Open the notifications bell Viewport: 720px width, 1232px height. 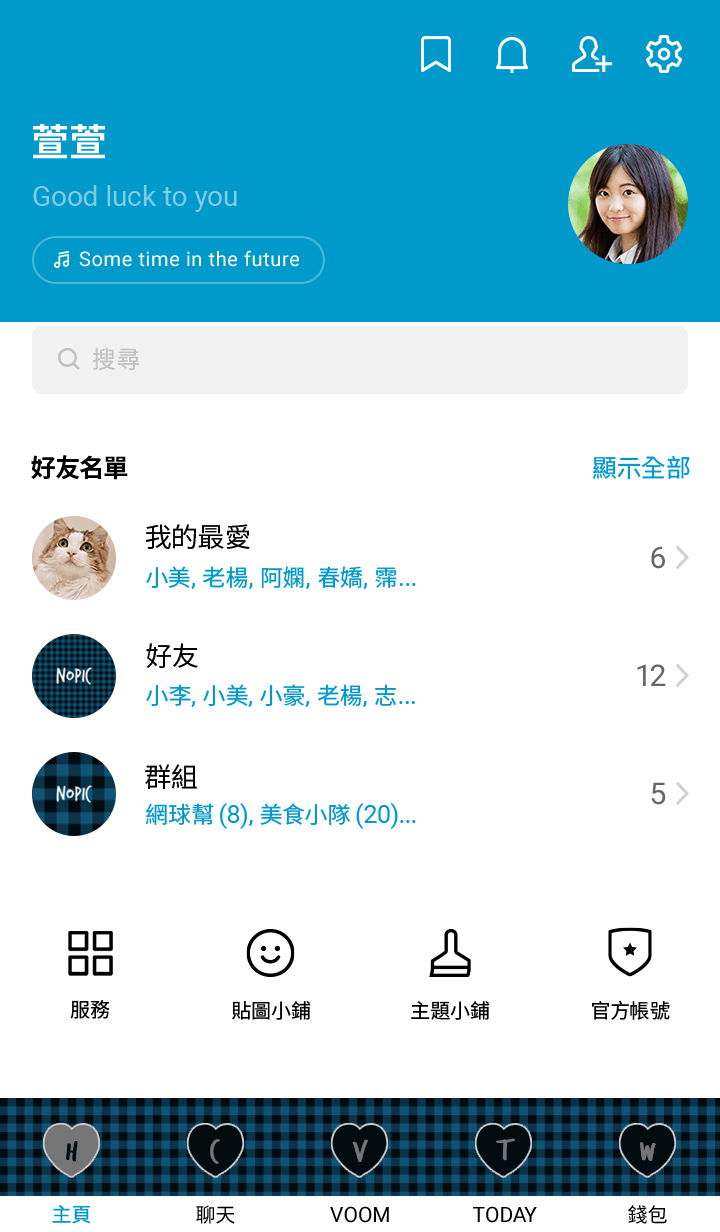pos(512,55)
